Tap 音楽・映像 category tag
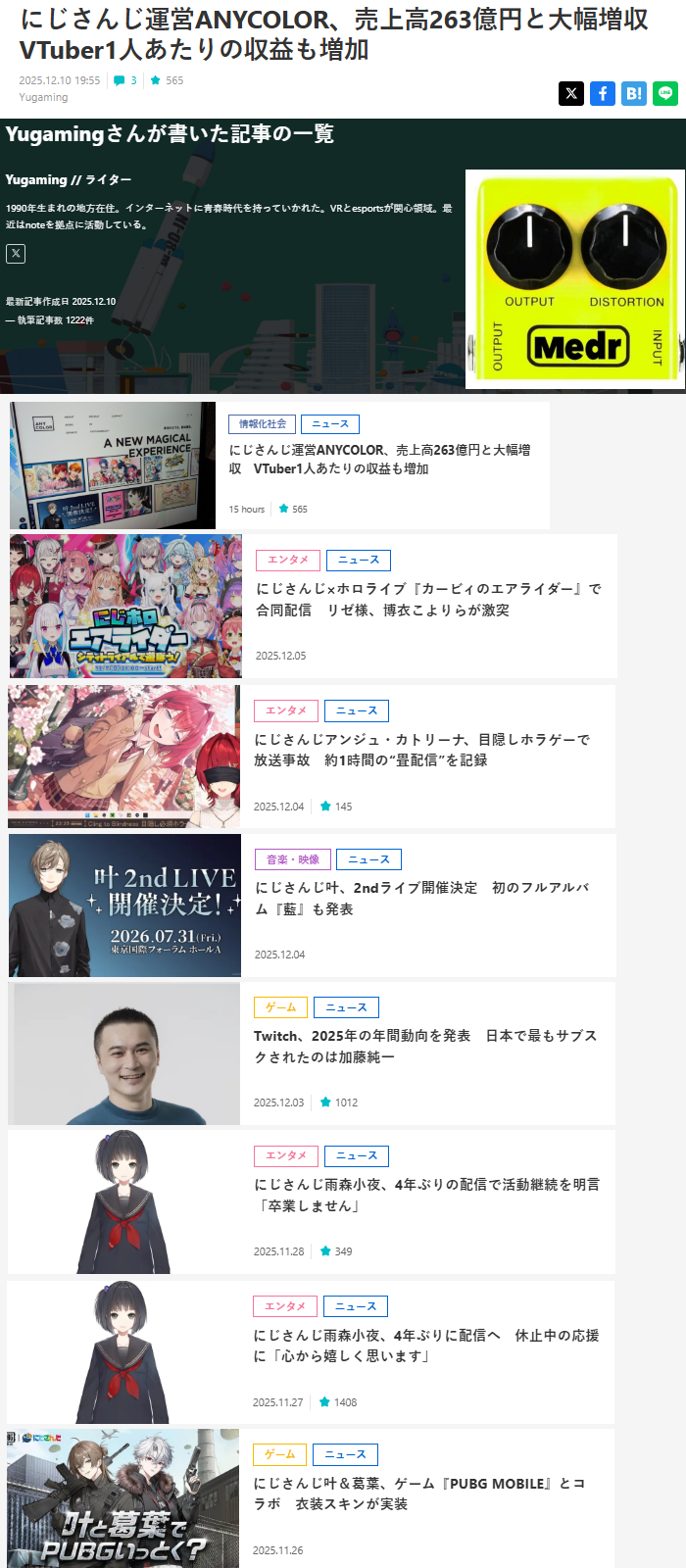Viewport: 686px width, 1568px height. point(293,859)
